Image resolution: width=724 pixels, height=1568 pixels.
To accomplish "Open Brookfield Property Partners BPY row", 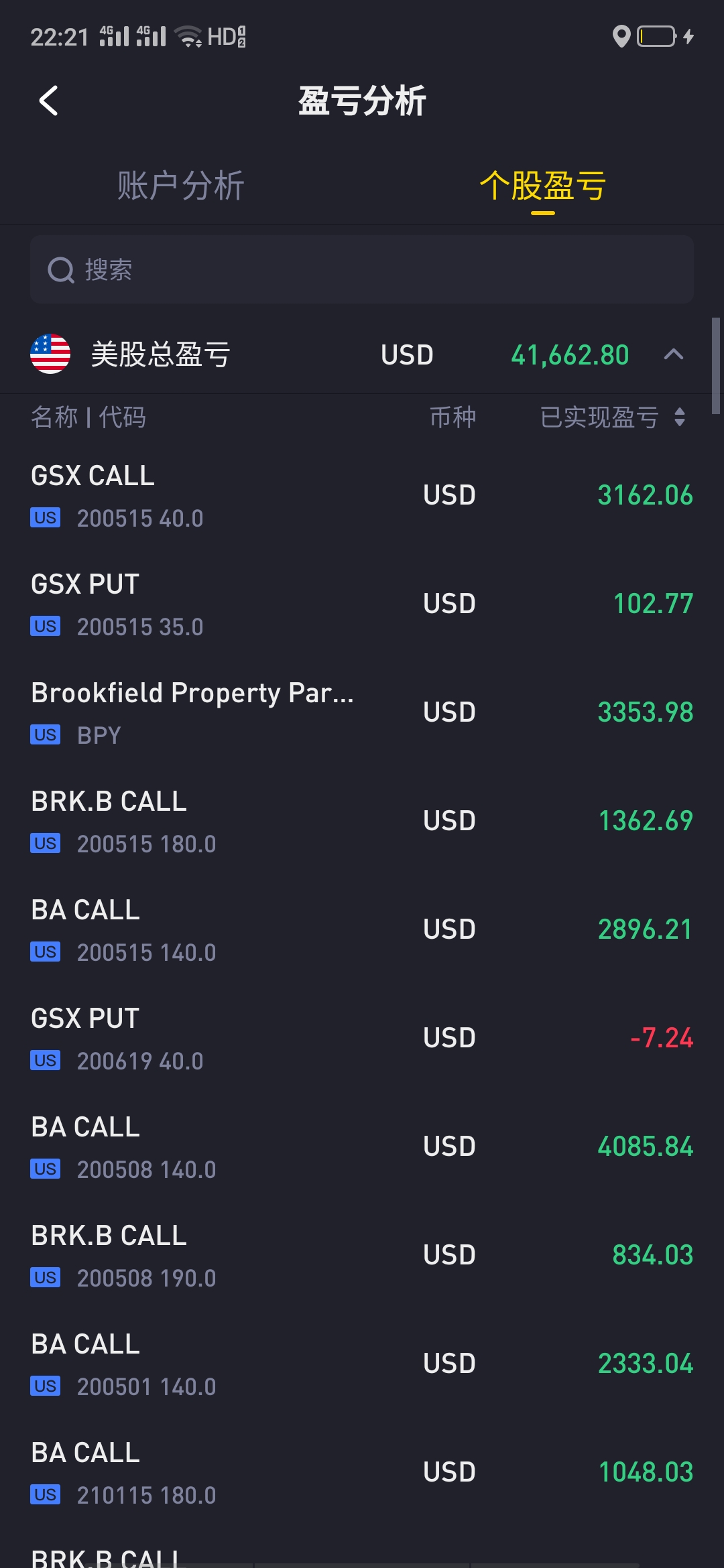I will tap(362, 713).
